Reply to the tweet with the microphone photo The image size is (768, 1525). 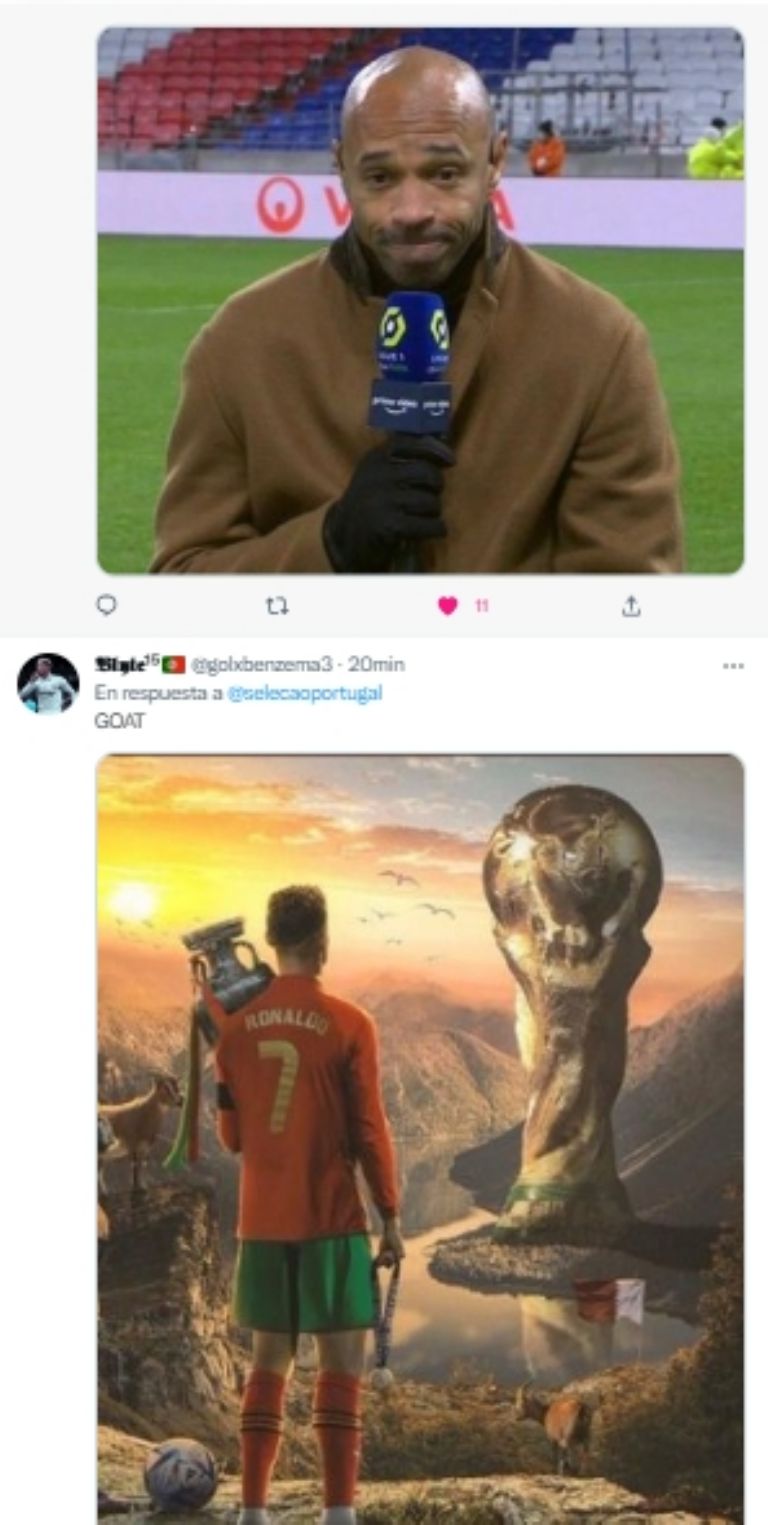click(x=109, y=605)
